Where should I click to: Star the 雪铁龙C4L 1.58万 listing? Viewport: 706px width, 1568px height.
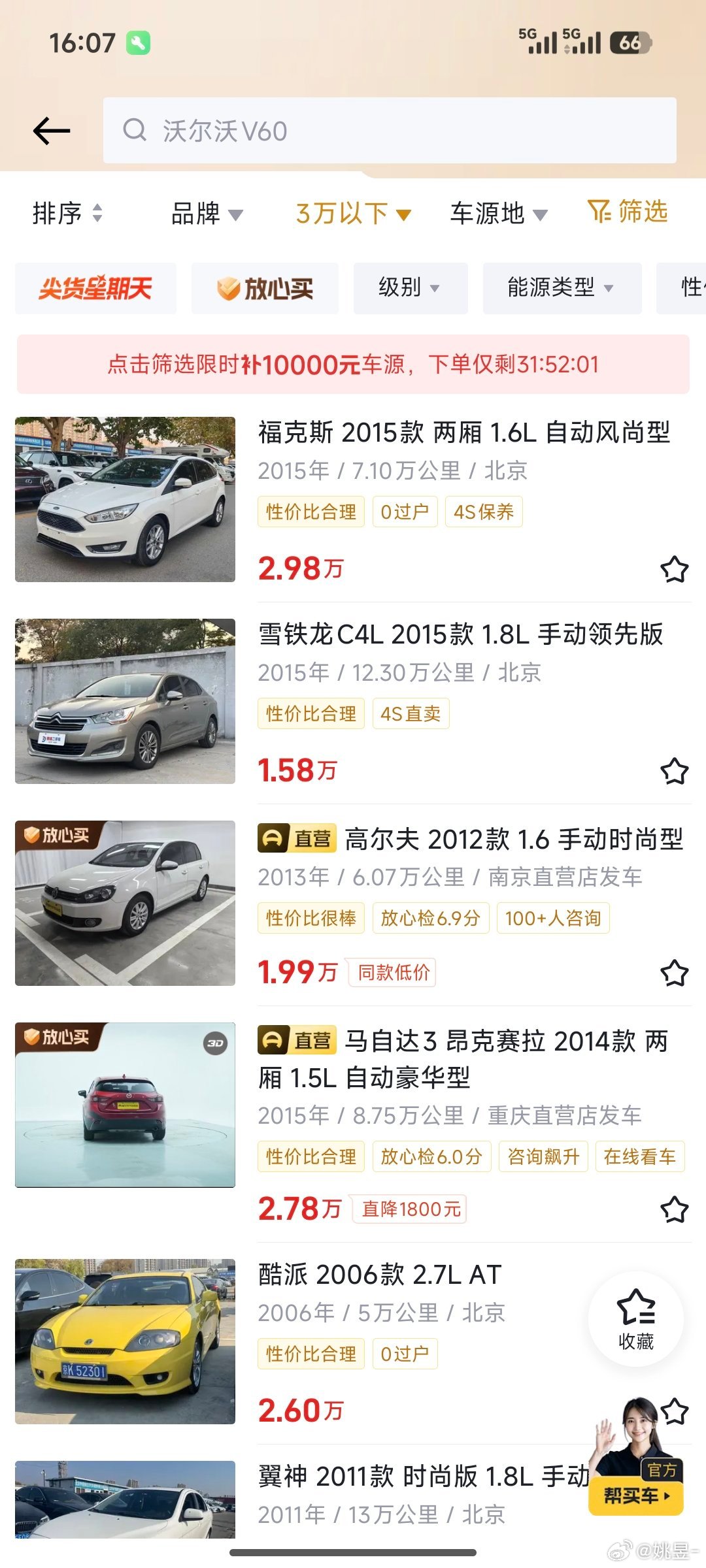[x=674, y=771]
